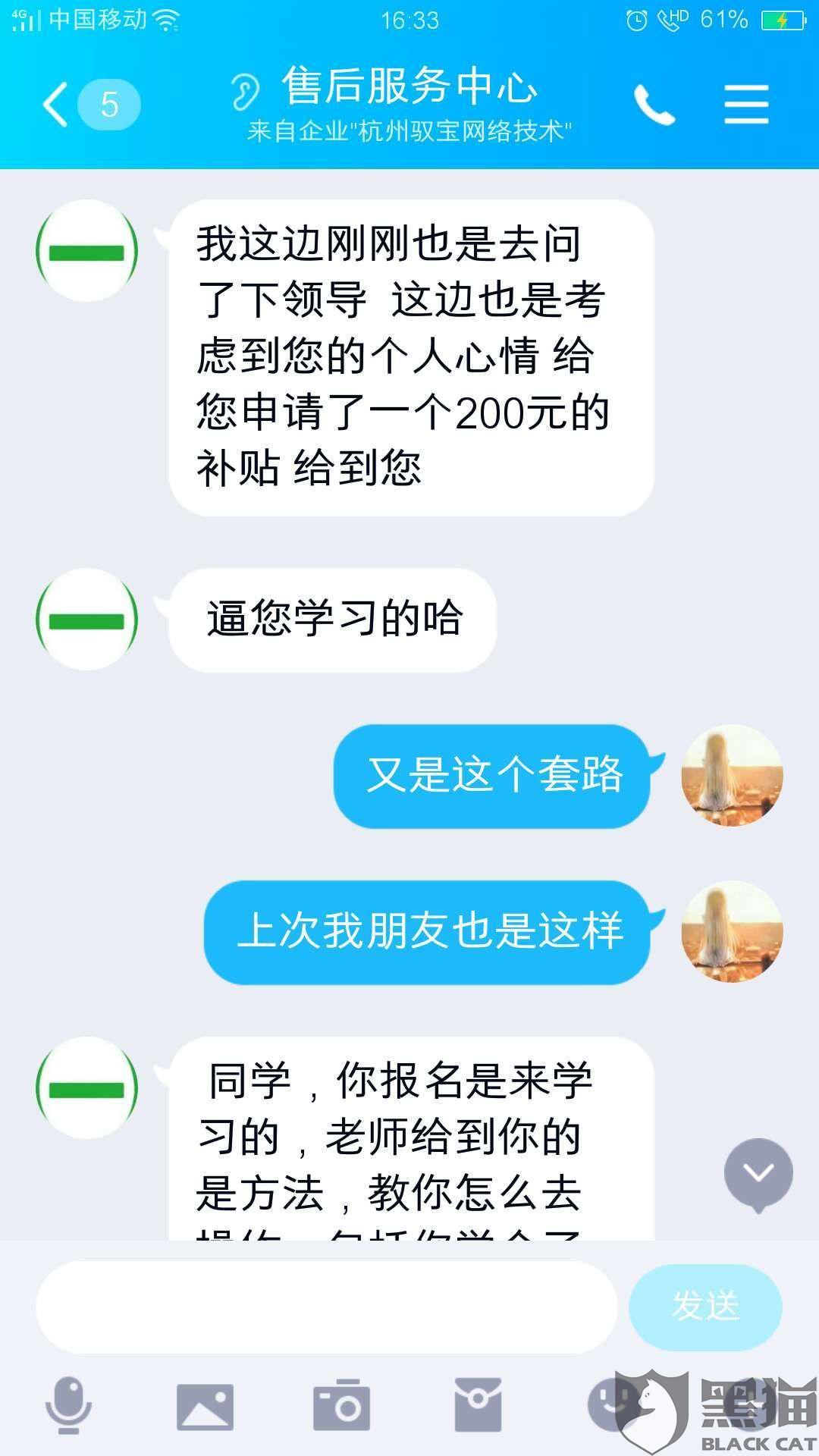Open the camera to take photo
The height and width of the screenshot is (1456, 819).
point(342,1406)
